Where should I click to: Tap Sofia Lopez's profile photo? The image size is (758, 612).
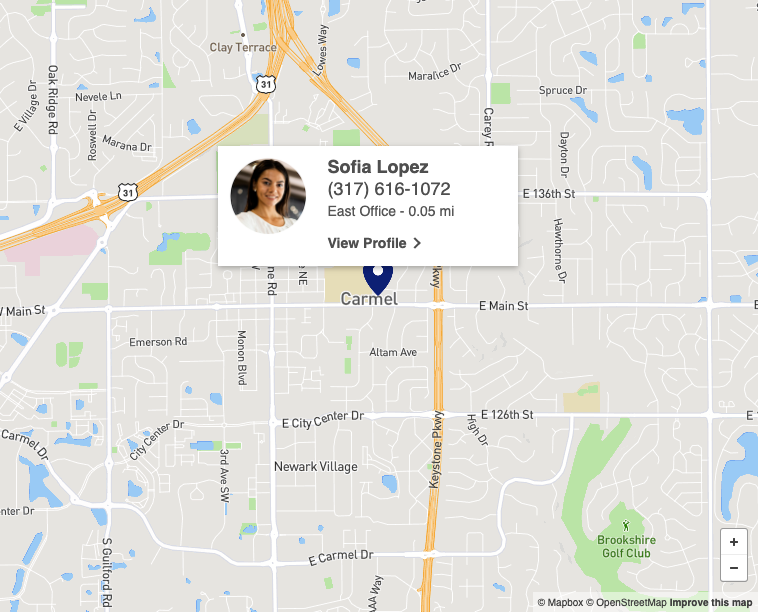coord(268,196)
